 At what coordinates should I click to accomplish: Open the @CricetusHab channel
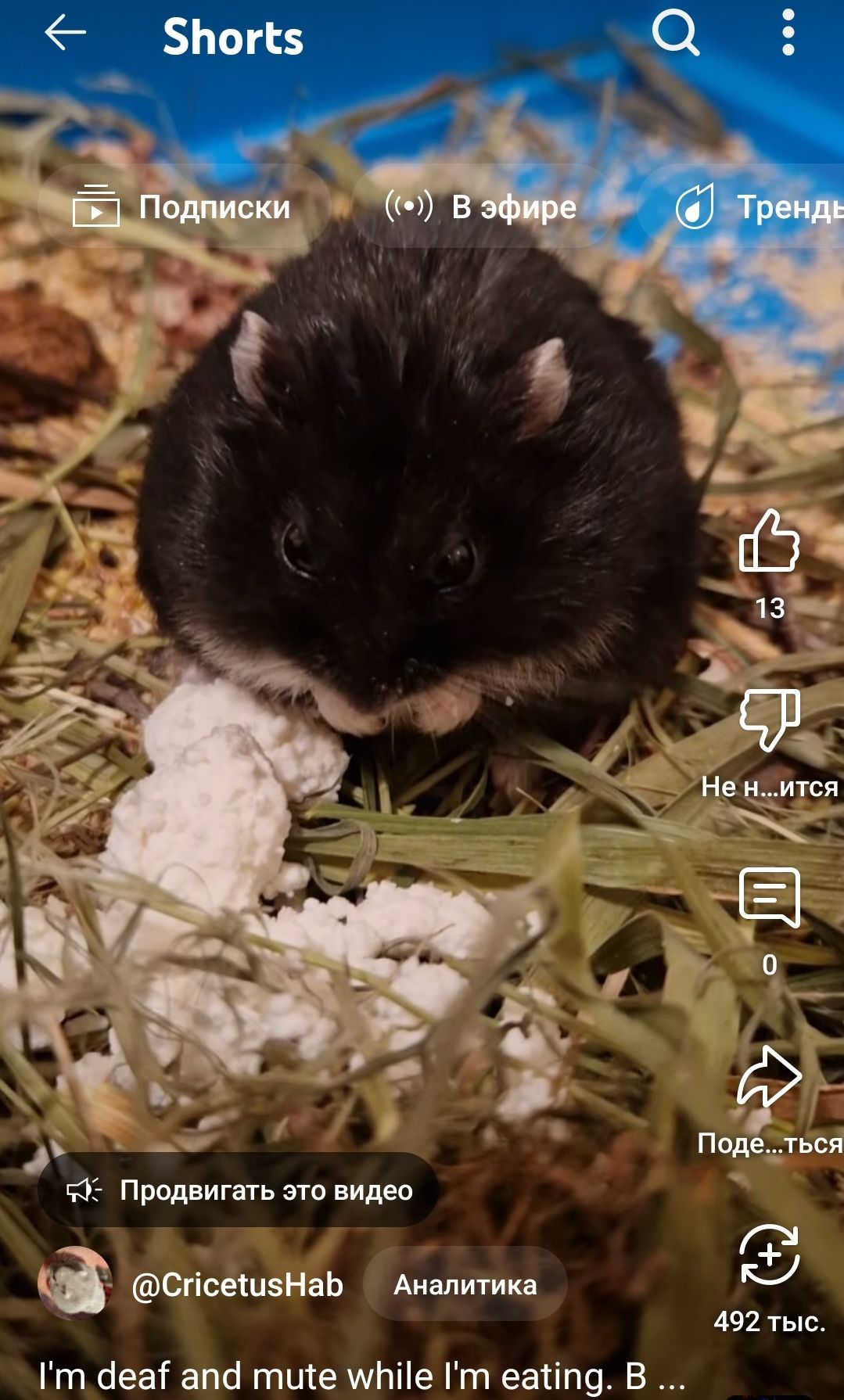(x=237, y=1285)
